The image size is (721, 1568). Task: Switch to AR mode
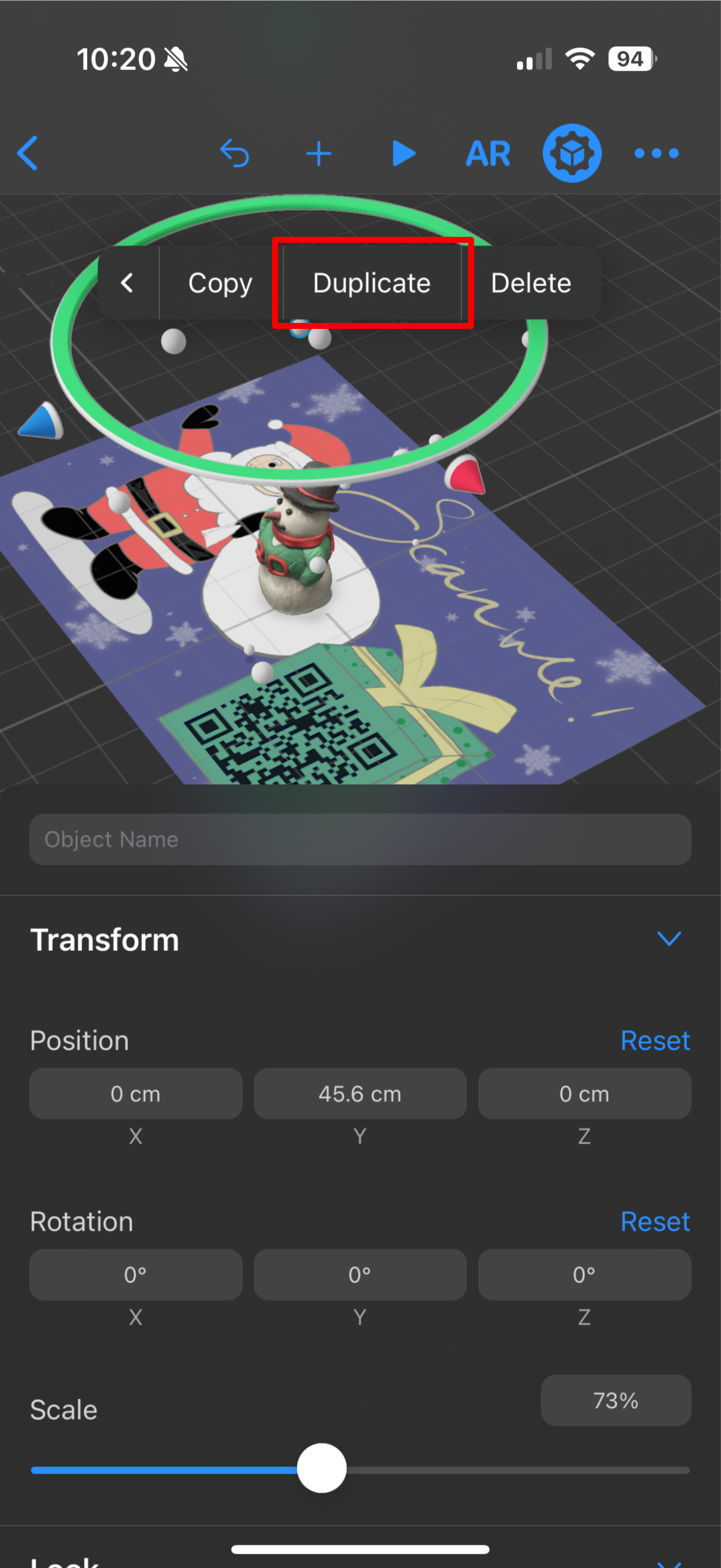click(488, 153)
